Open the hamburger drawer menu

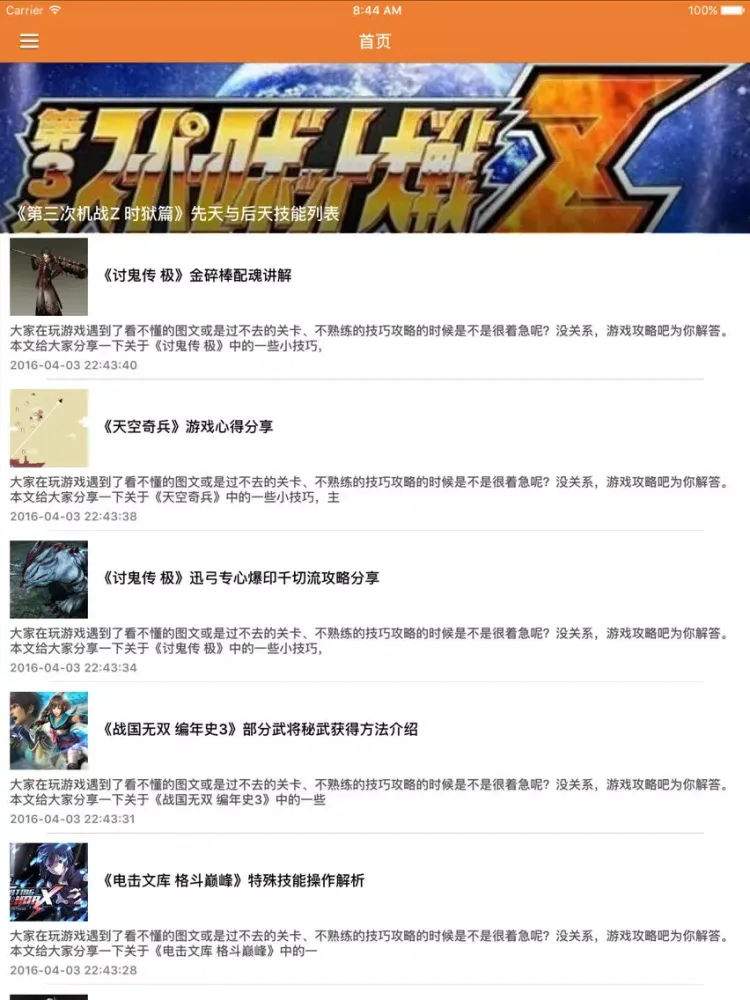coord(29,41)
